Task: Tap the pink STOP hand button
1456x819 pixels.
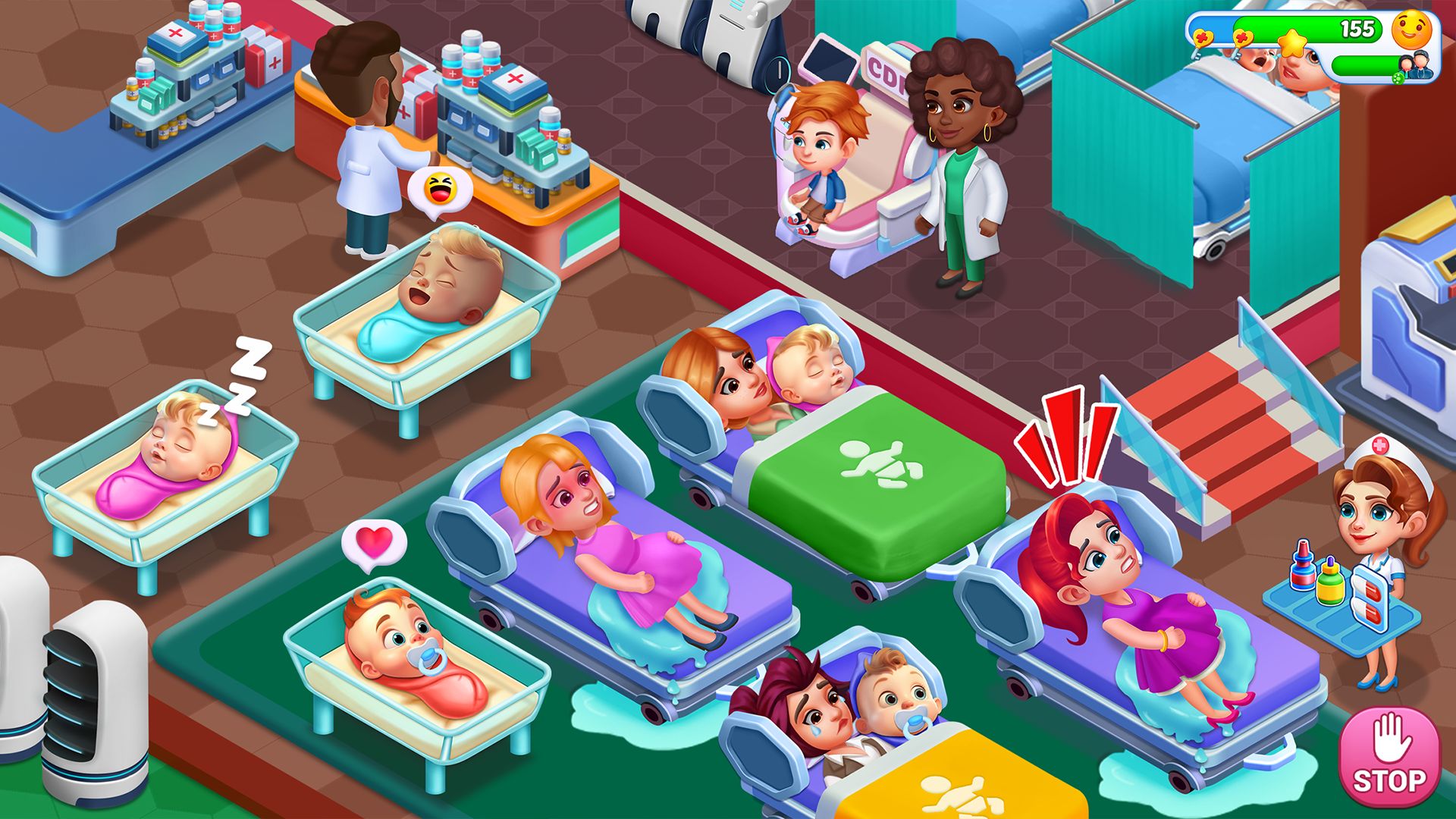Action: (x=1389, y=758)
